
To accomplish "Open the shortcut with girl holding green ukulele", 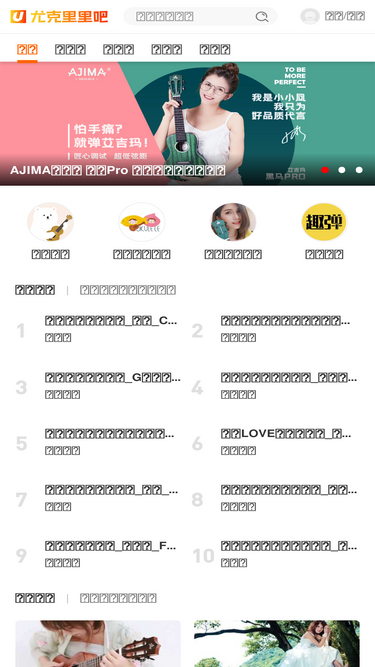I will pyautogui.click(x=233, y=222).
